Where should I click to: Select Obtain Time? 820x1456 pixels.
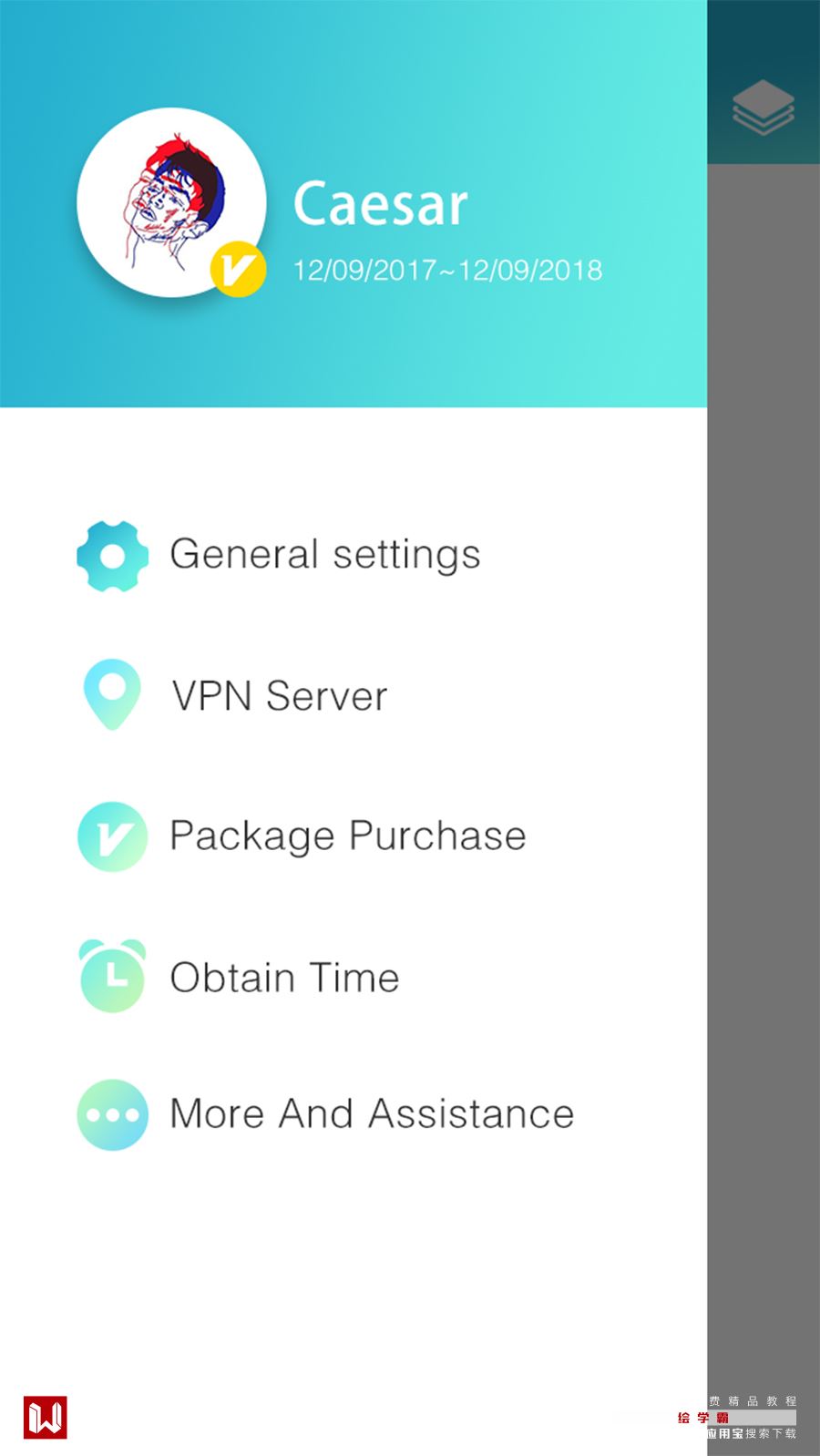pos(284,978)
